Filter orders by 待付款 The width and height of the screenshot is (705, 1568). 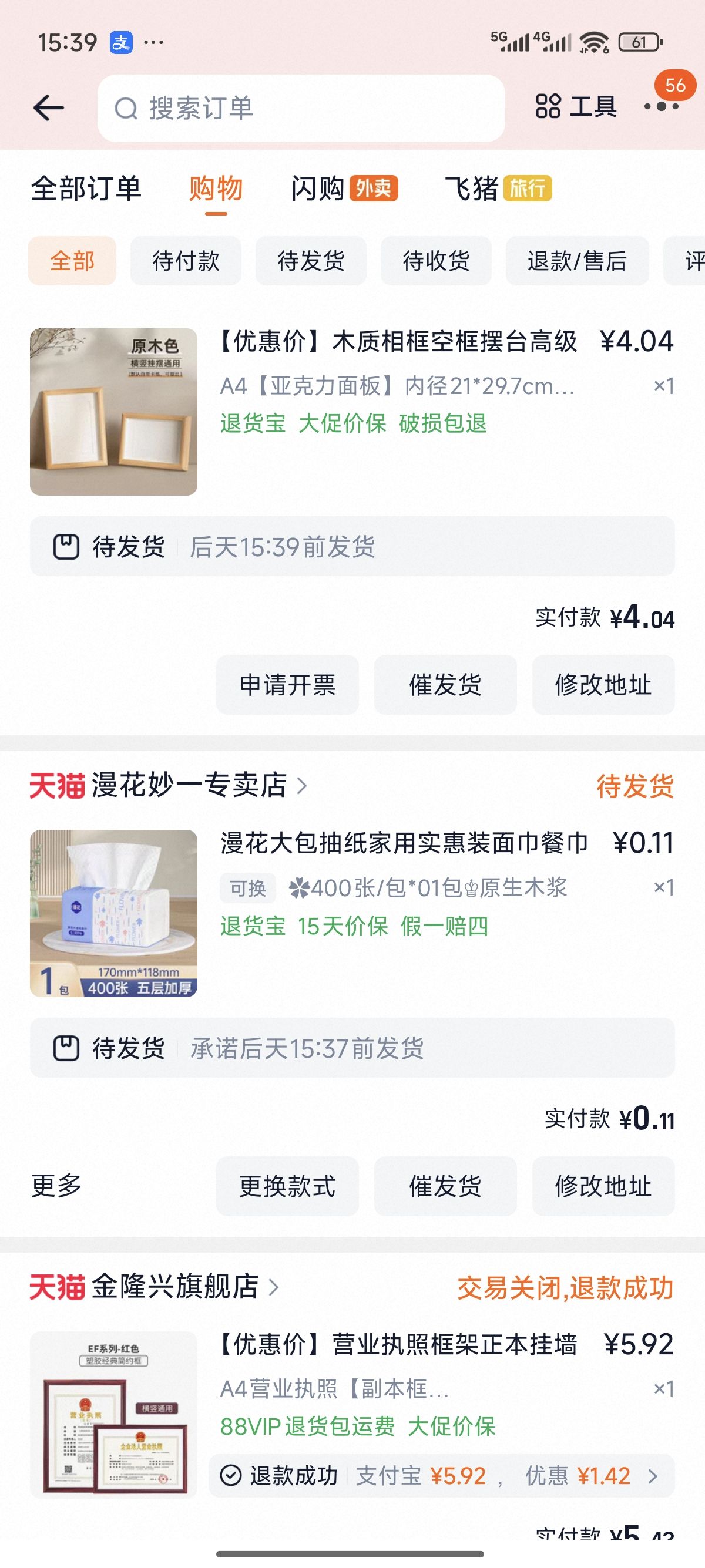coord(186,261)
